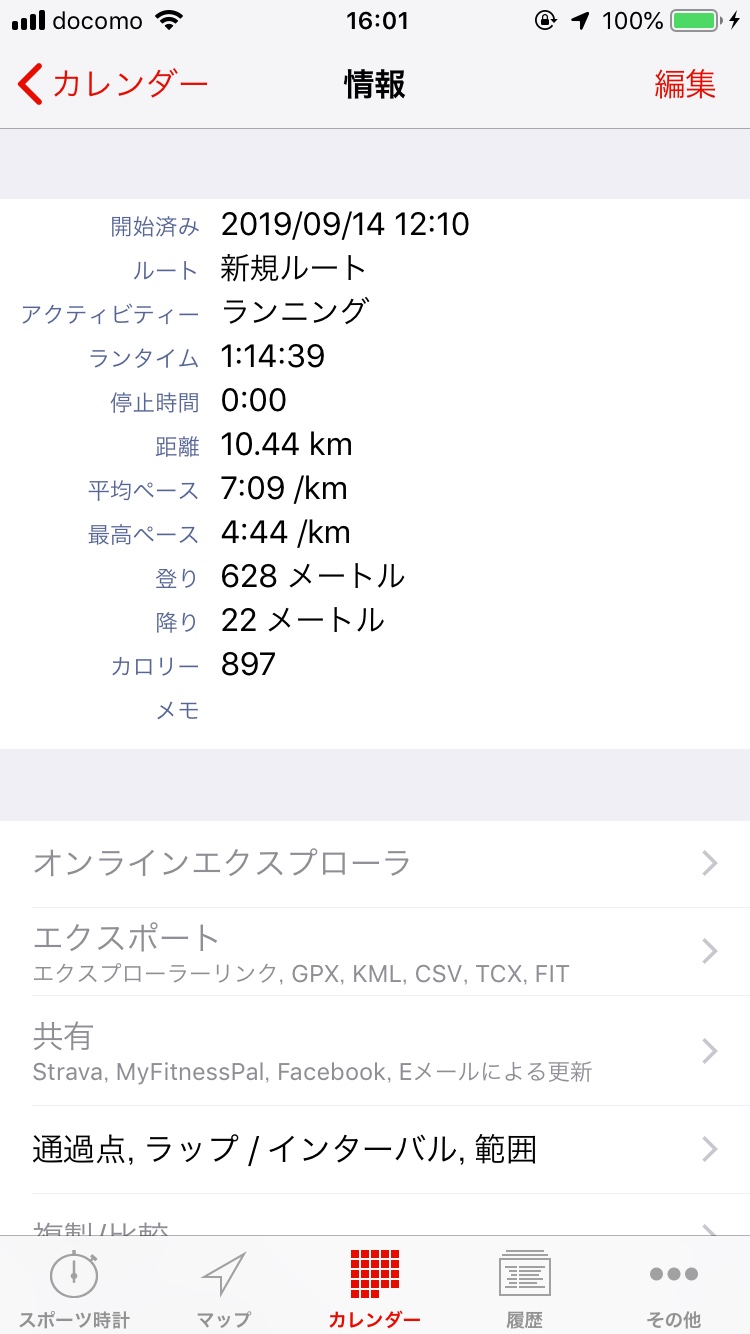Screen dimensions: 750x1334
Task: Open the その他 tab
Action: click(675, 1287)
